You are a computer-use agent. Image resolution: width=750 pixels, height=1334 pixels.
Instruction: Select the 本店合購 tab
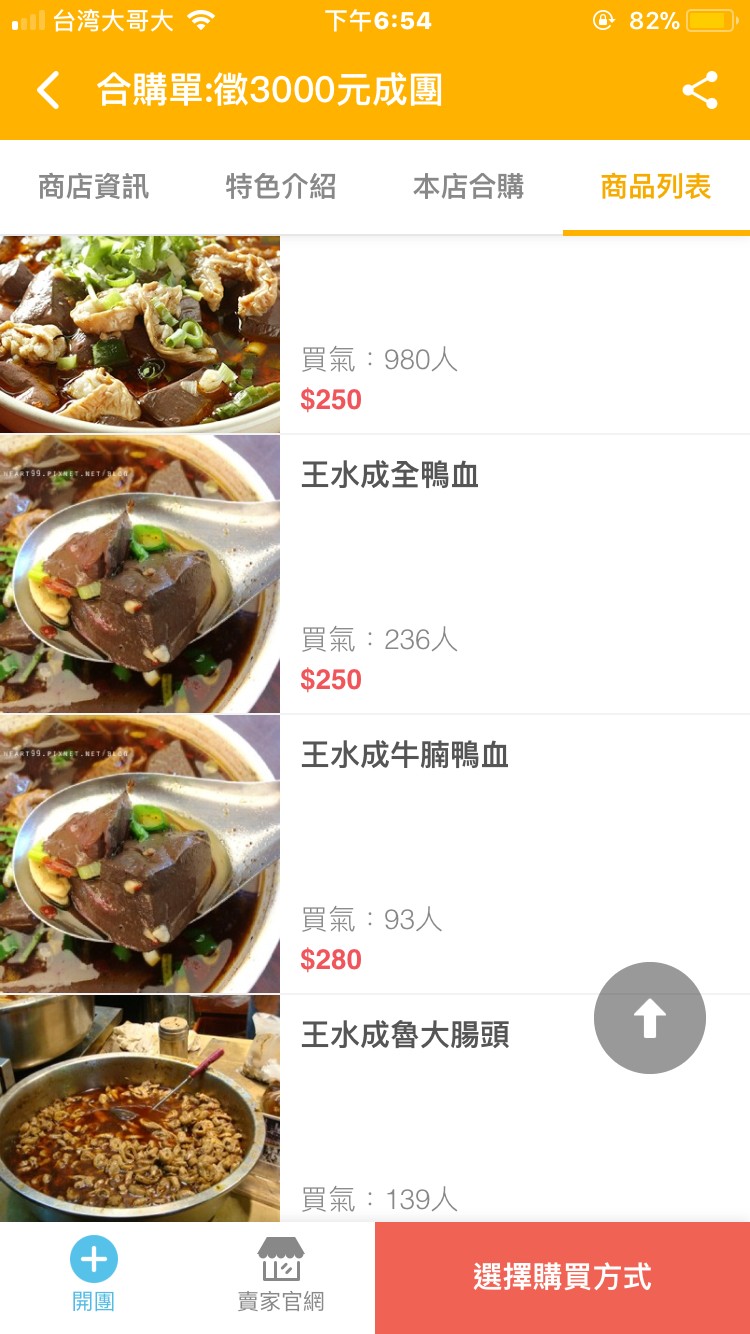(468, 187)
